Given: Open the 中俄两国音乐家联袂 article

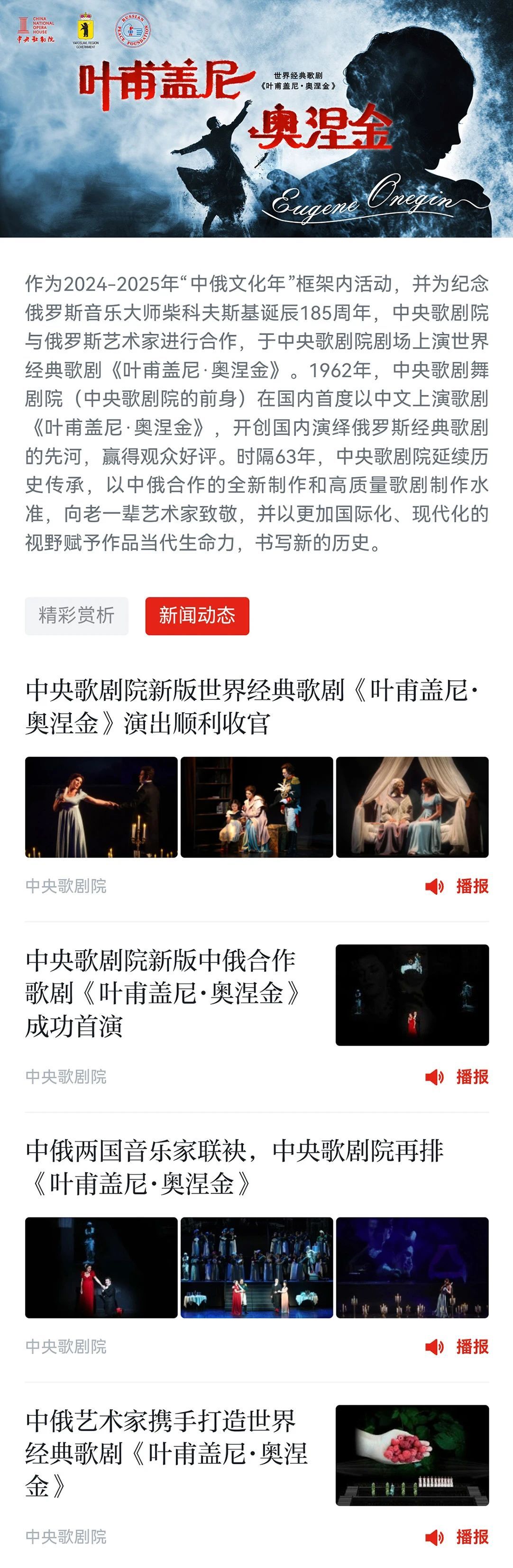Looking at the screenshot, I should (x=235, y=1167).
